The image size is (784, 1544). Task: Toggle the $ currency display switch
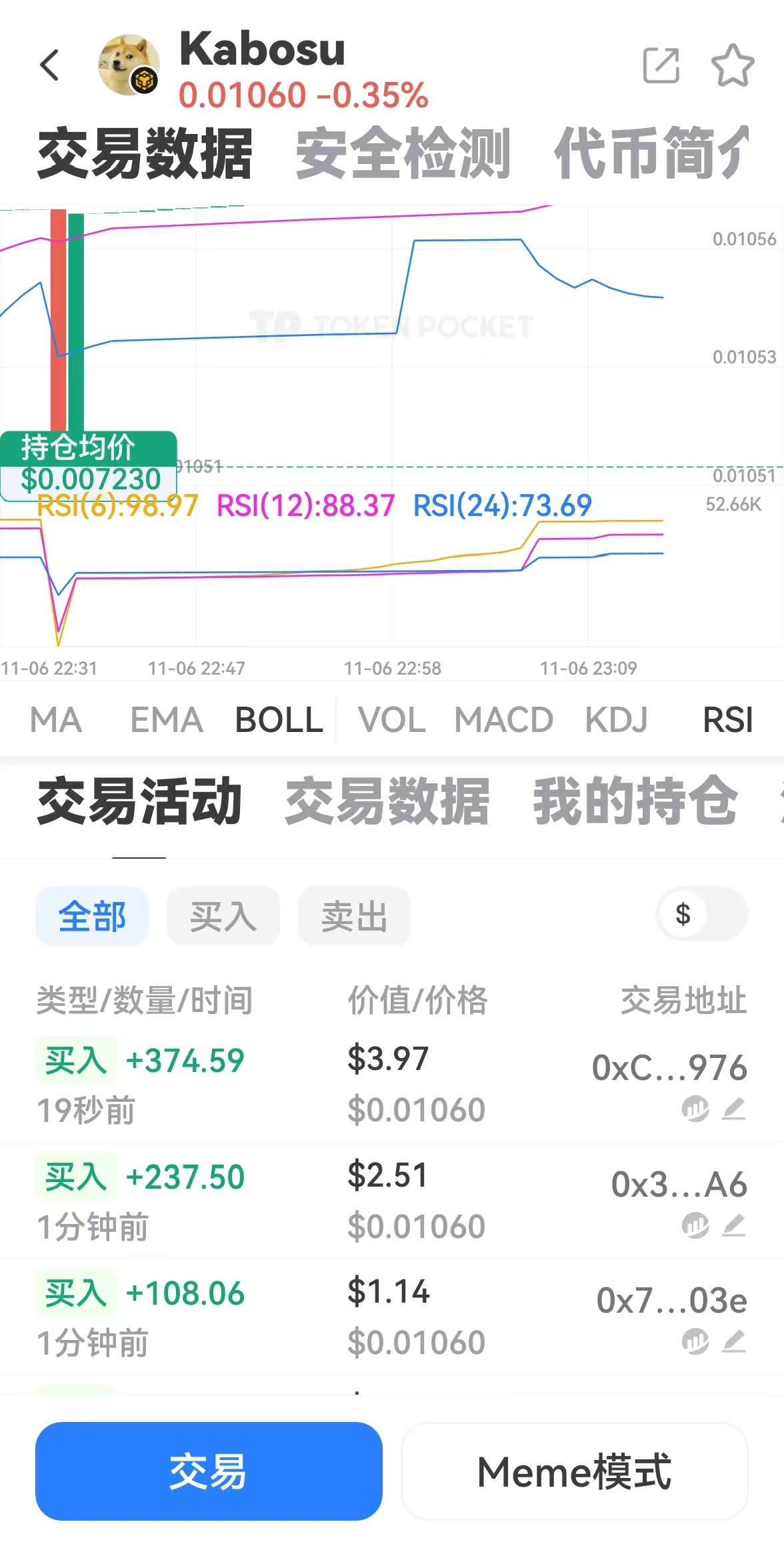tap(701, 914)
